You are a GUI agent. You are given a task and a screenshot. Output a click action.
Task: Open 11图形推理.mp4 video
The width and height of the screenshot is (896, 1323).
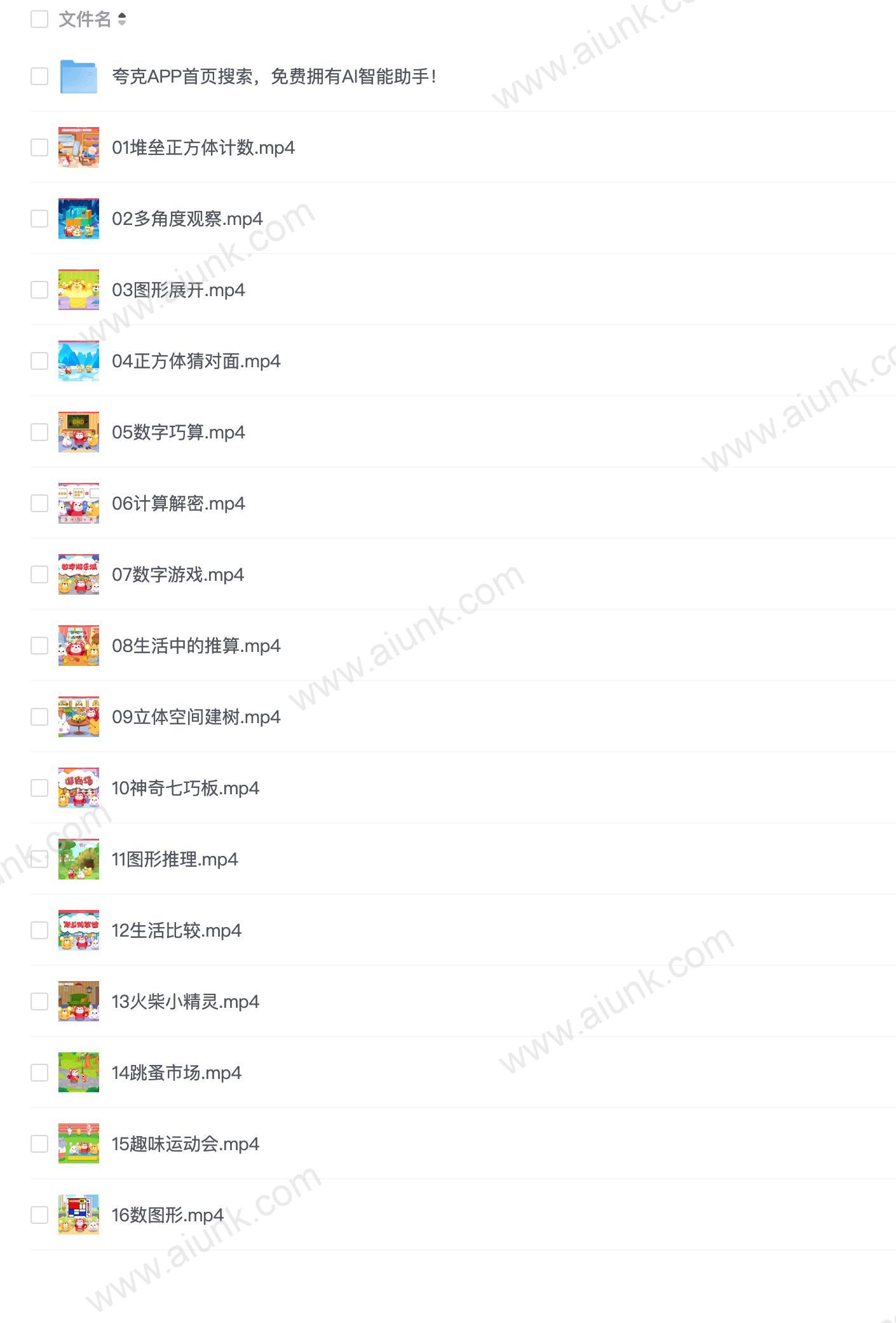tap(175, 860)
